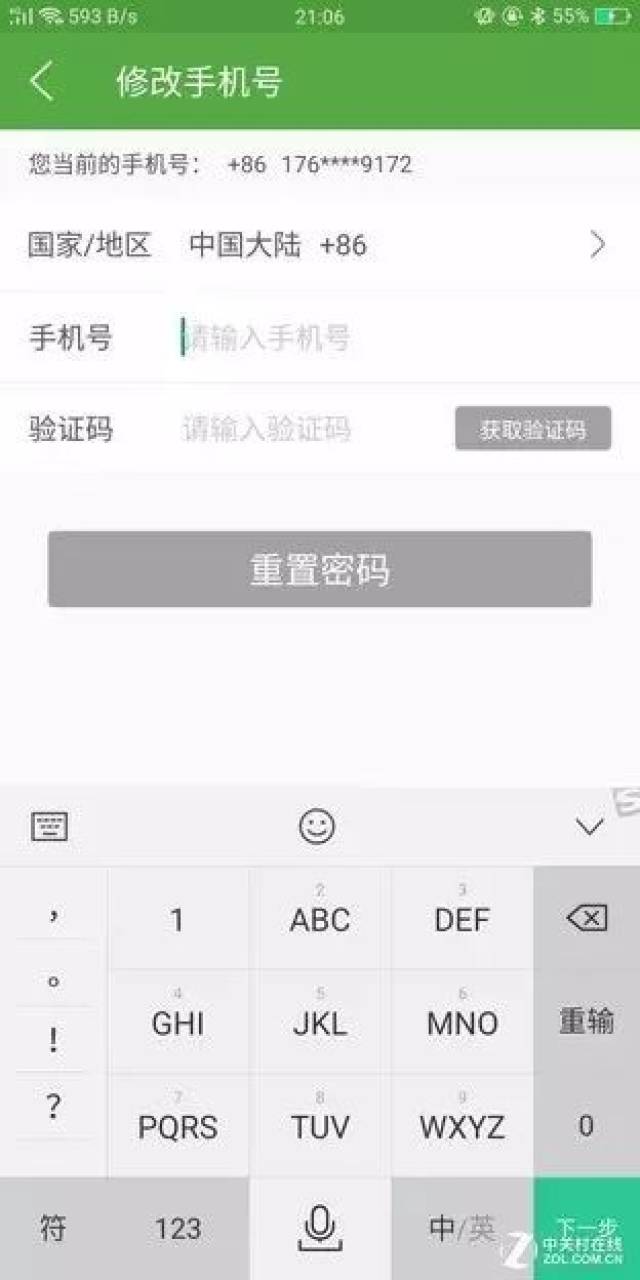Tap 获取验证码 button
640x1280 pixels.
(532, 430)
